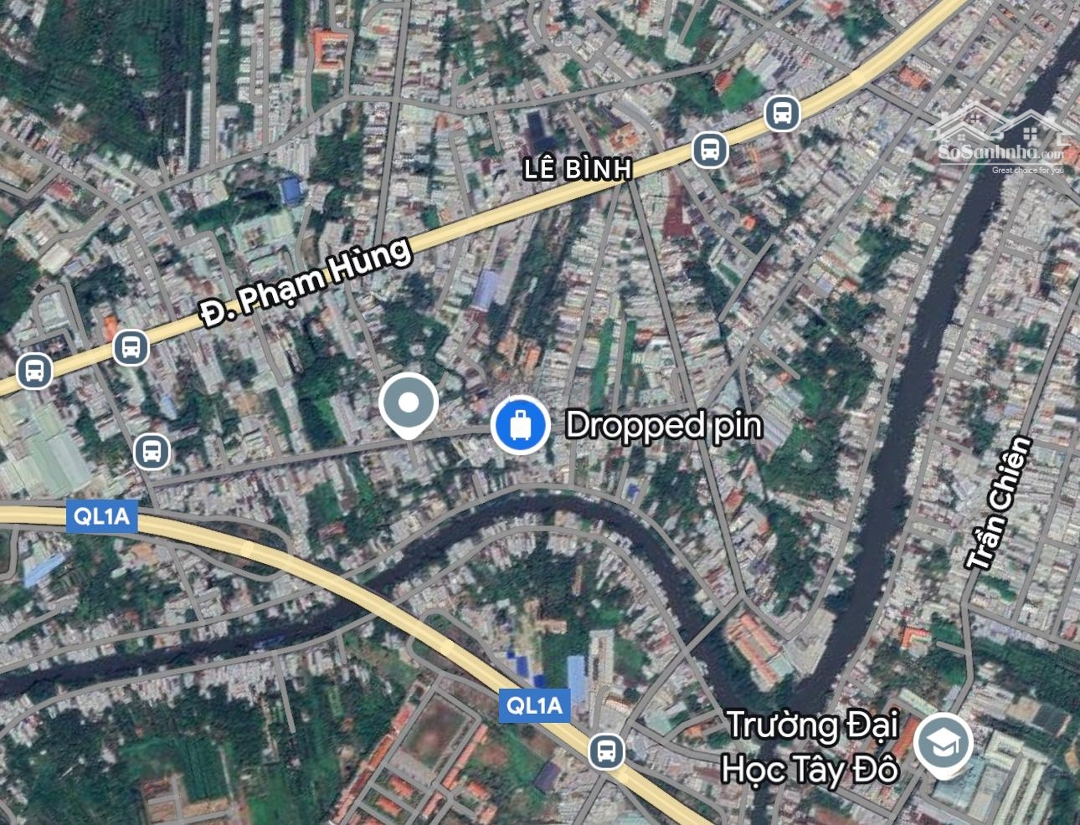
Task: Tap the blue Dropped pin luggage marker
Action: tap(520, 425)
